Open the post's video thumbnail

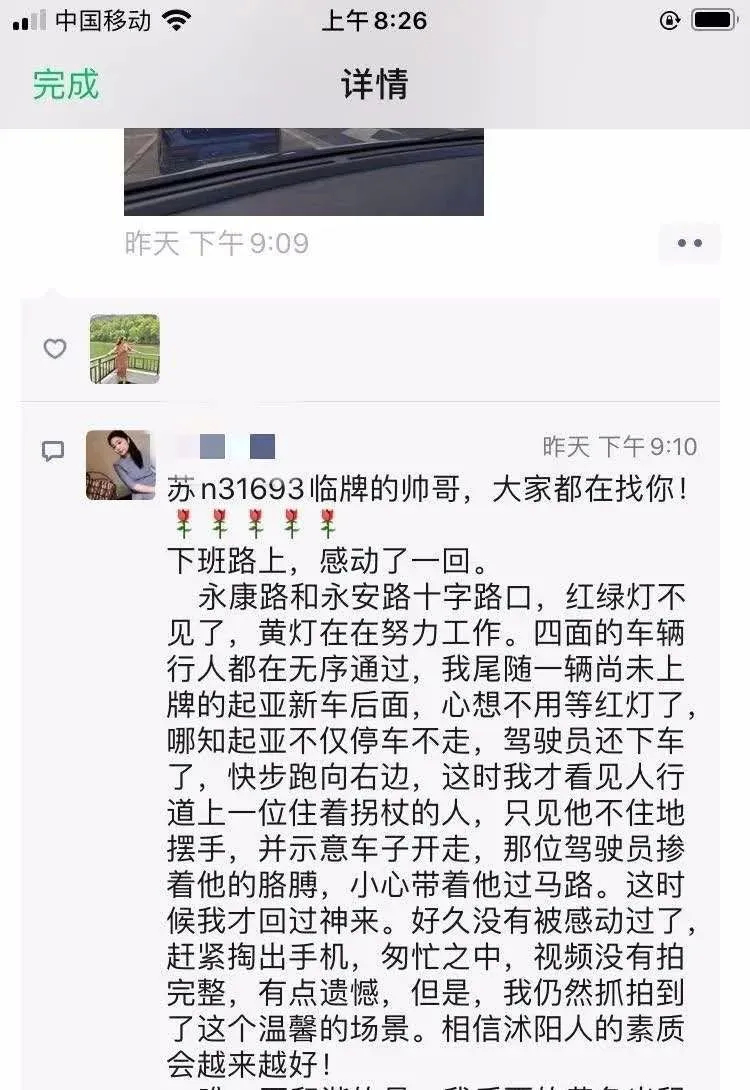click(x=303, y=171)
